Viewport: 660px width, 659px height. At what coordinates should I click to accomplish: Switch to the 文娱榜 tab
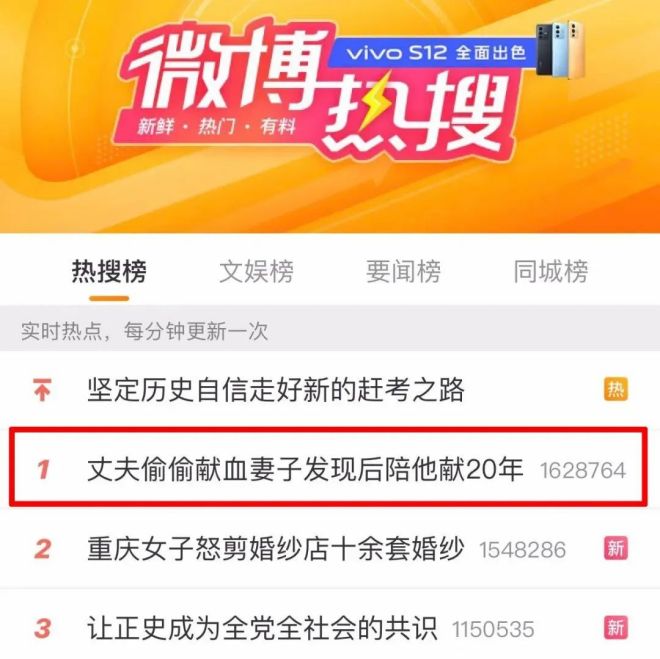coord(256,272)
